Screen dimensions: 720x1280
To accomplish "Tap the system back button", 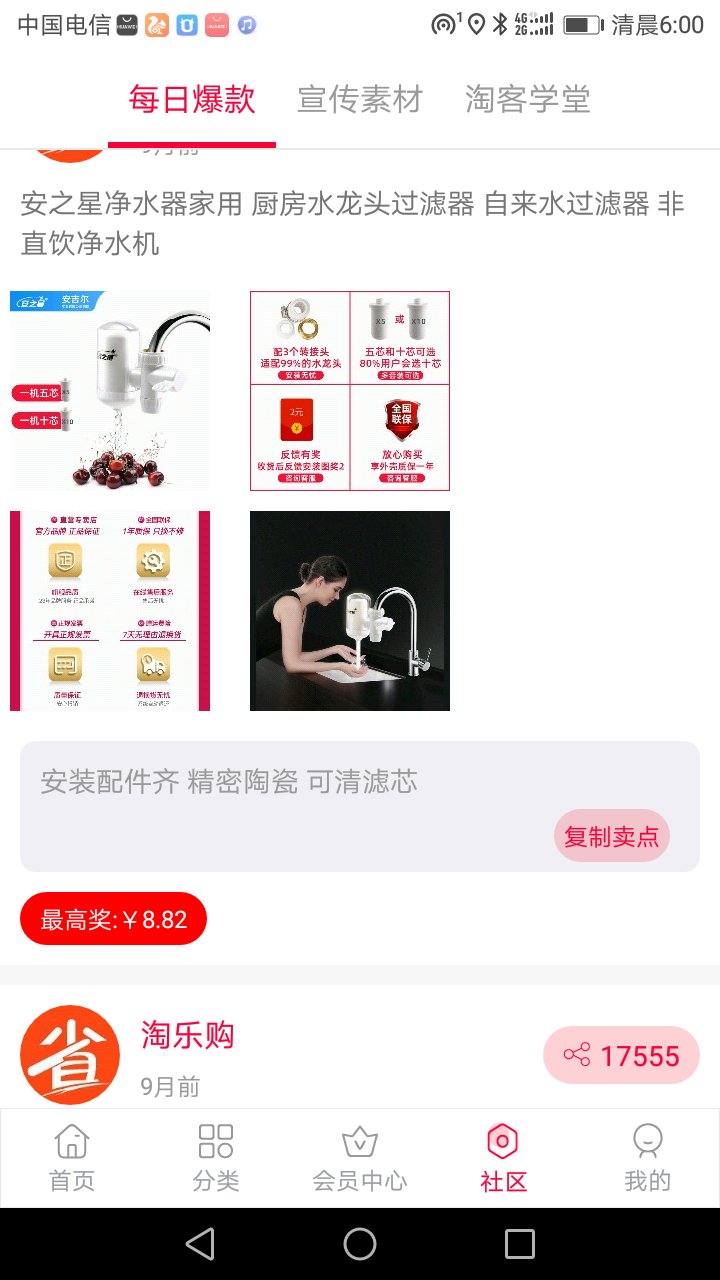I will coord(200,1244).
